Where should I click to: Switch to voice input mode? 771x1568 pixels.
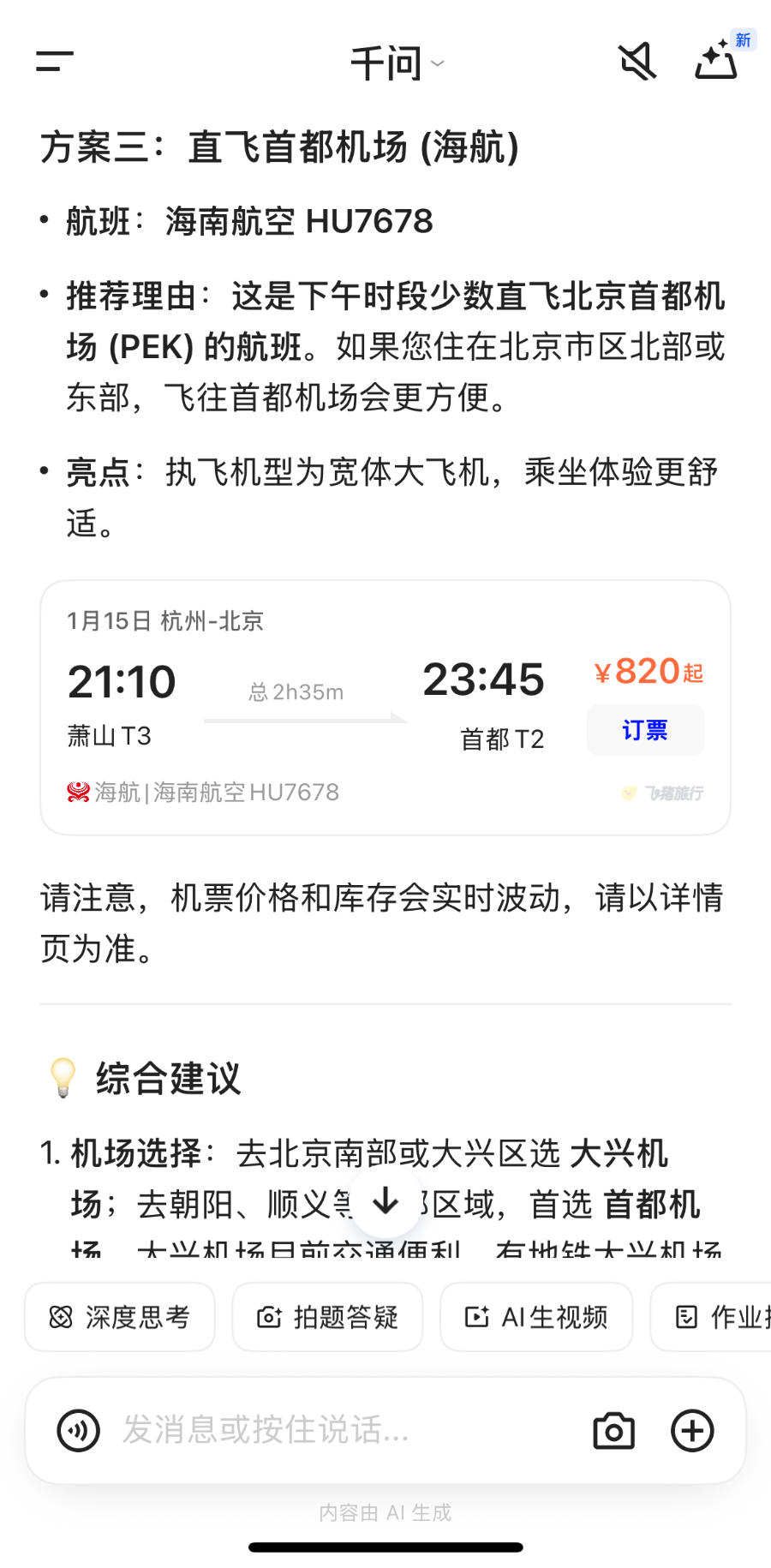(x=79, y=1430)
